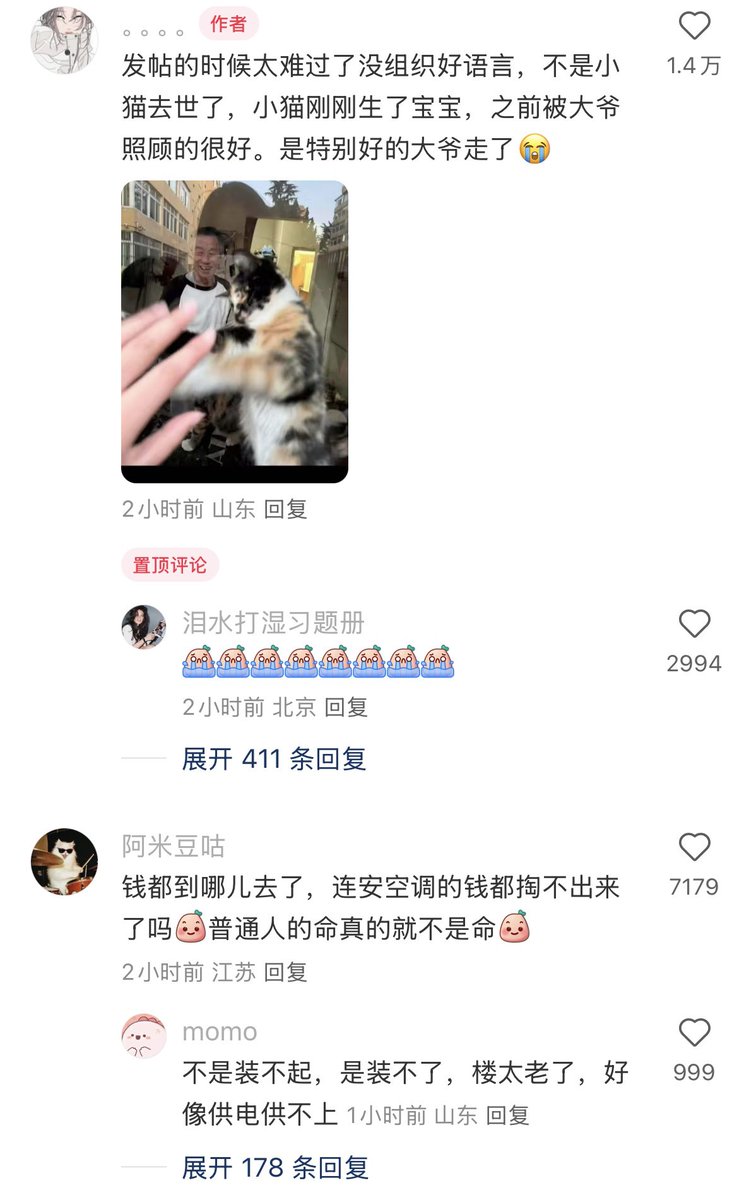Image resolution: width=744 pixels, height=1200 pixels.
Task: Like the author's comment with 1.4万 likes
Action: coord(694,27)
